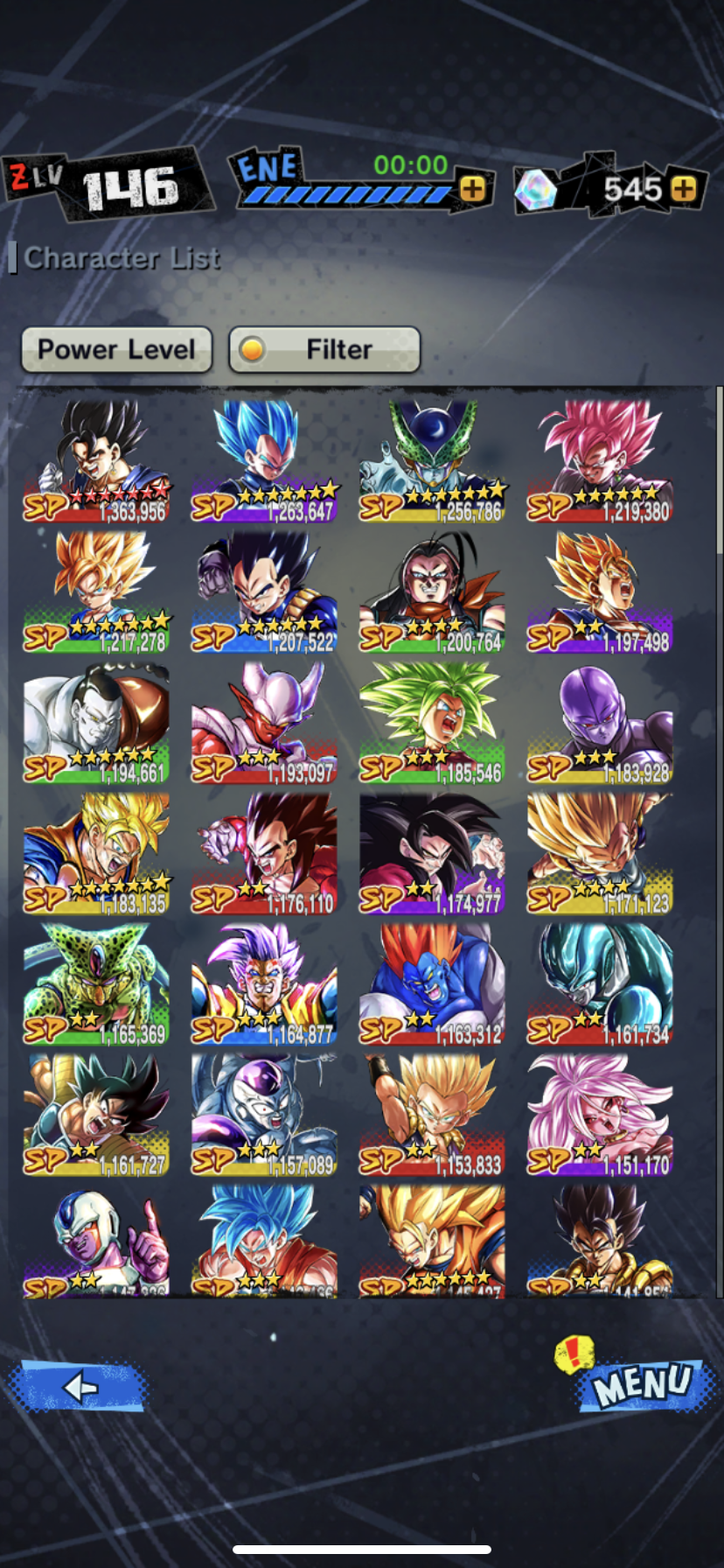Select character with power 1,363,956
Image resolution: width=724 pixels, height=1568 pixels.
[x=96, y=461]
